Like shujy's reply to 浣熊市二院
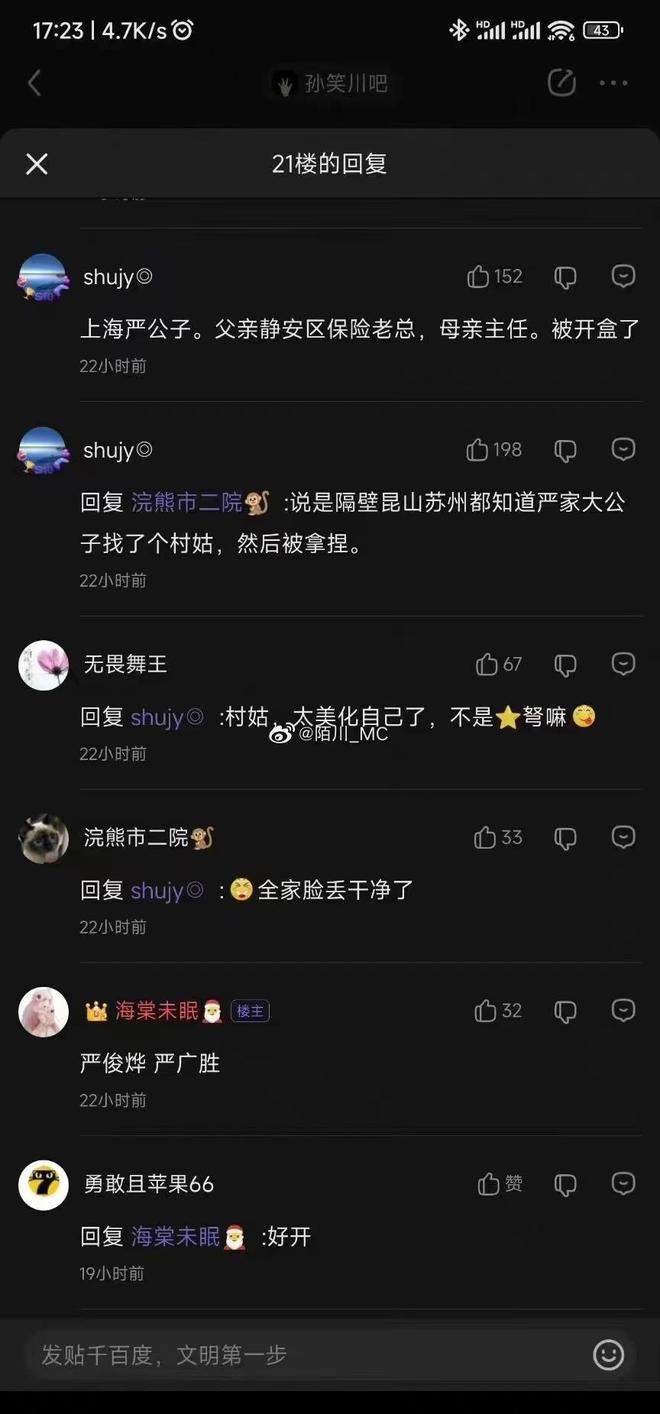Viewport: 660px width, 1414px height. coord(479,450)
